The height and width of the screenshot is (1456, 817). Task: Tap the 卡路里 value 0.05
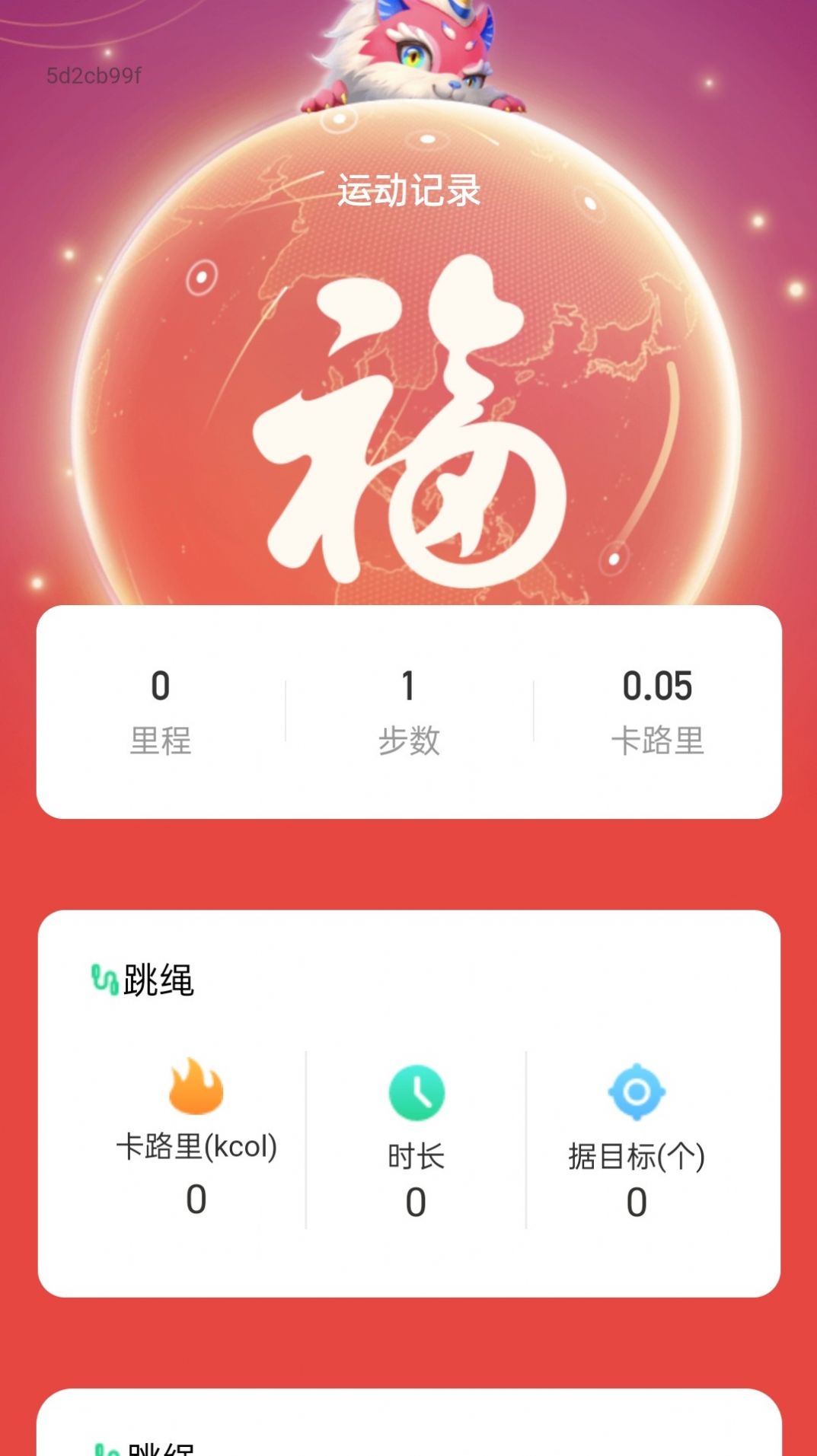click(x=659, y=685)
